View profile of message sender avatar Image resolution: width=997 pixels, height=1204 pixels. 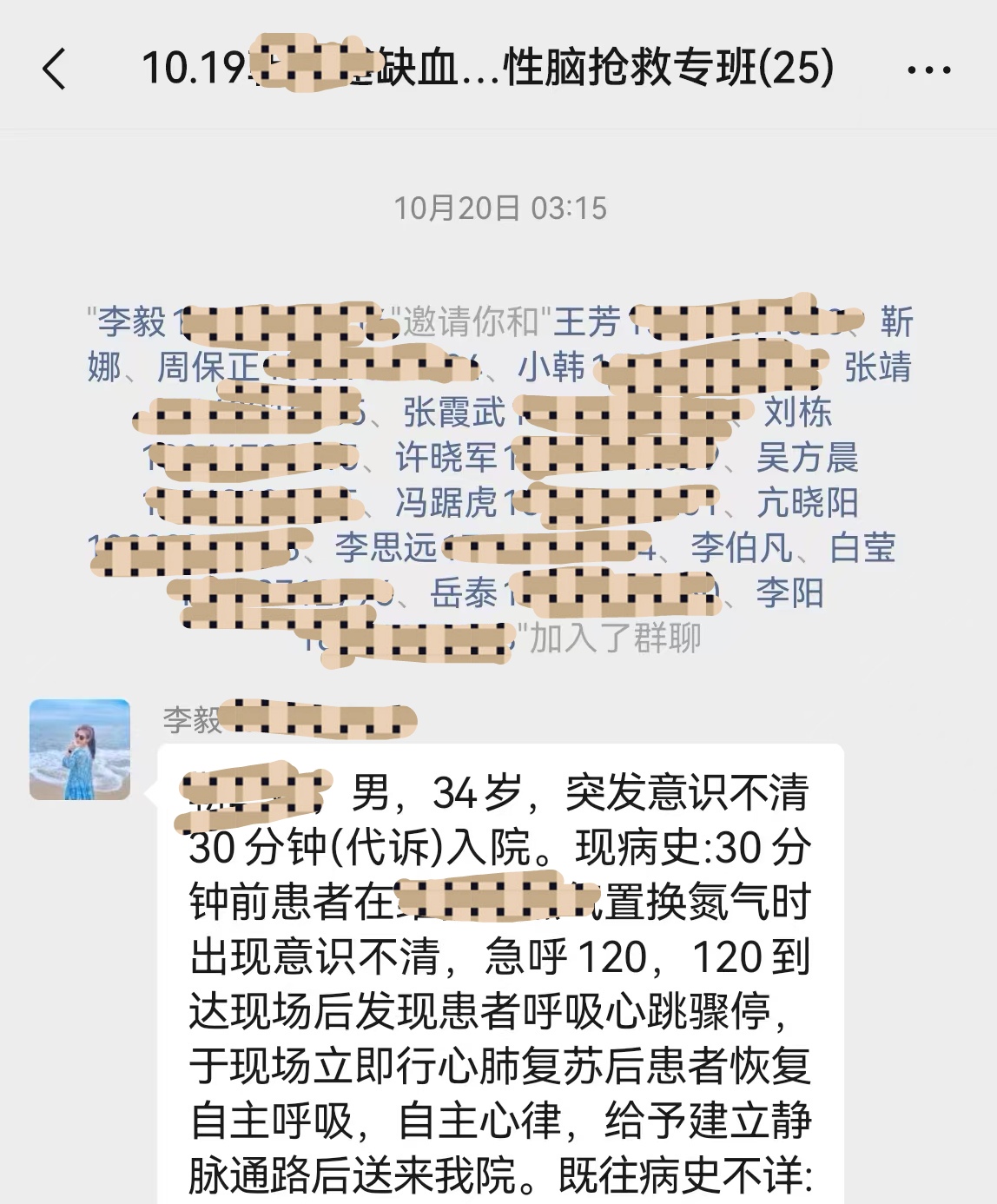click(x=80, y=750)
